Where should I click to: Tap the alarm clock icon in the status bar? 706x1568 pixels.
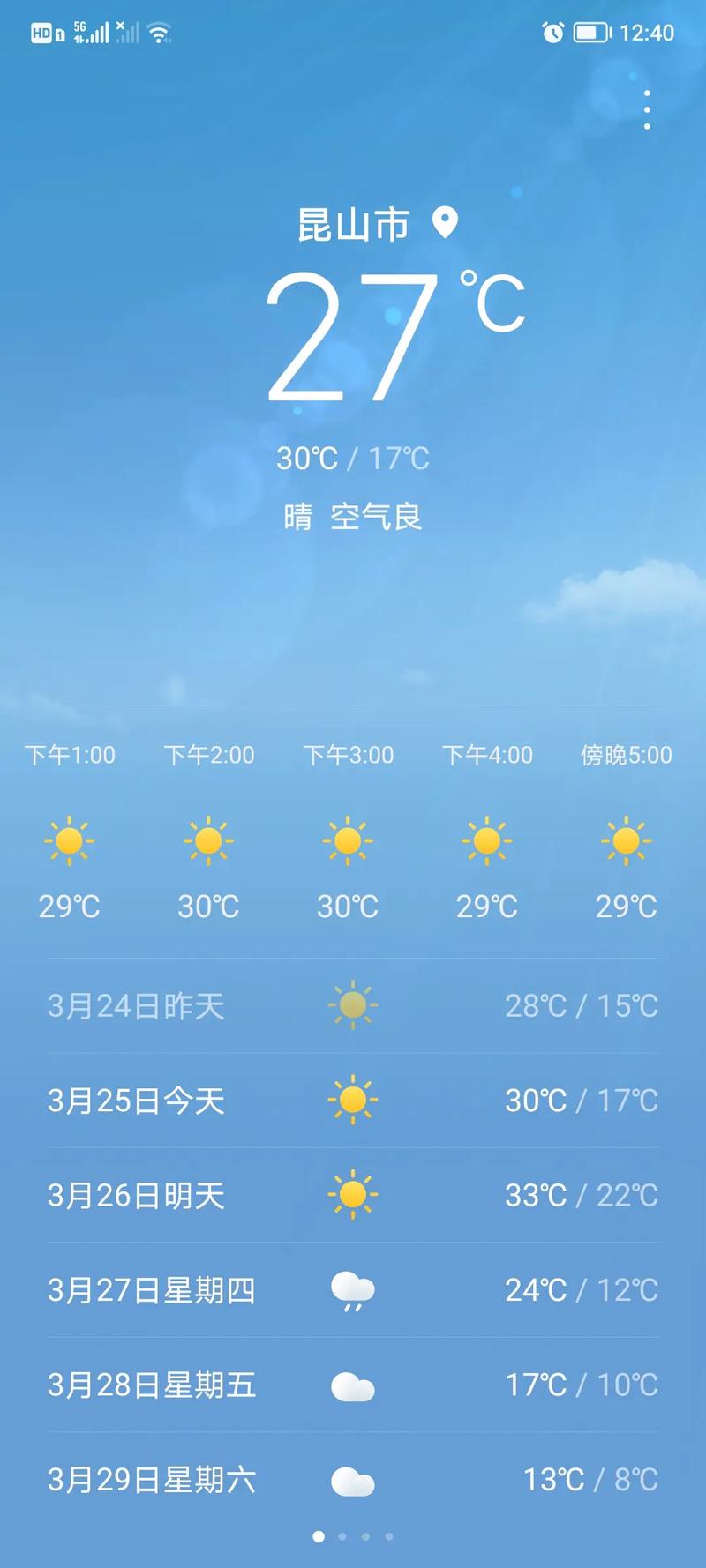point(552,34)
